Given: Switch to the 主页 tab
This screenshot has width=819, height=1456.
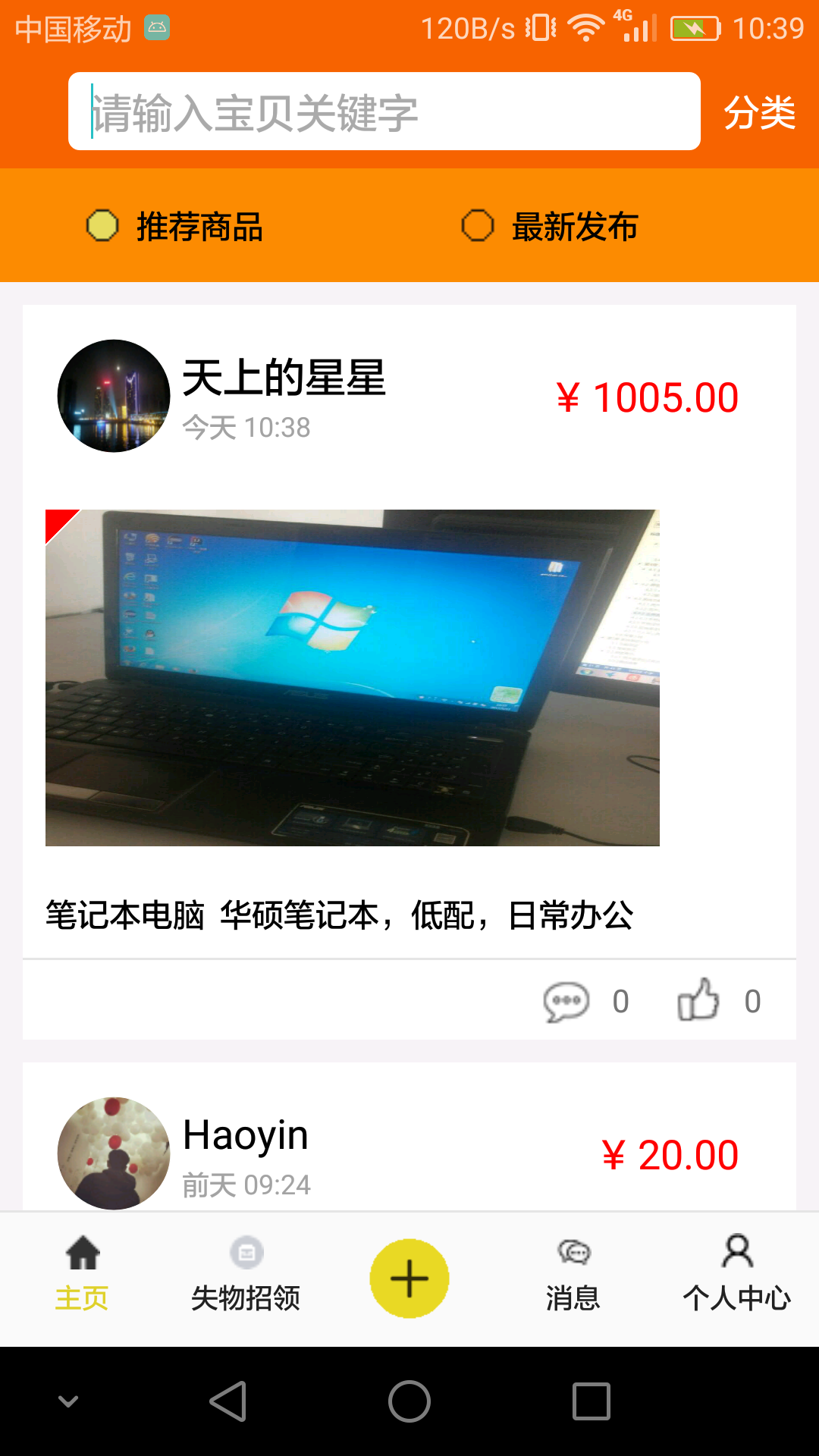Looking at the screenshot, I should coord(82,1273).
